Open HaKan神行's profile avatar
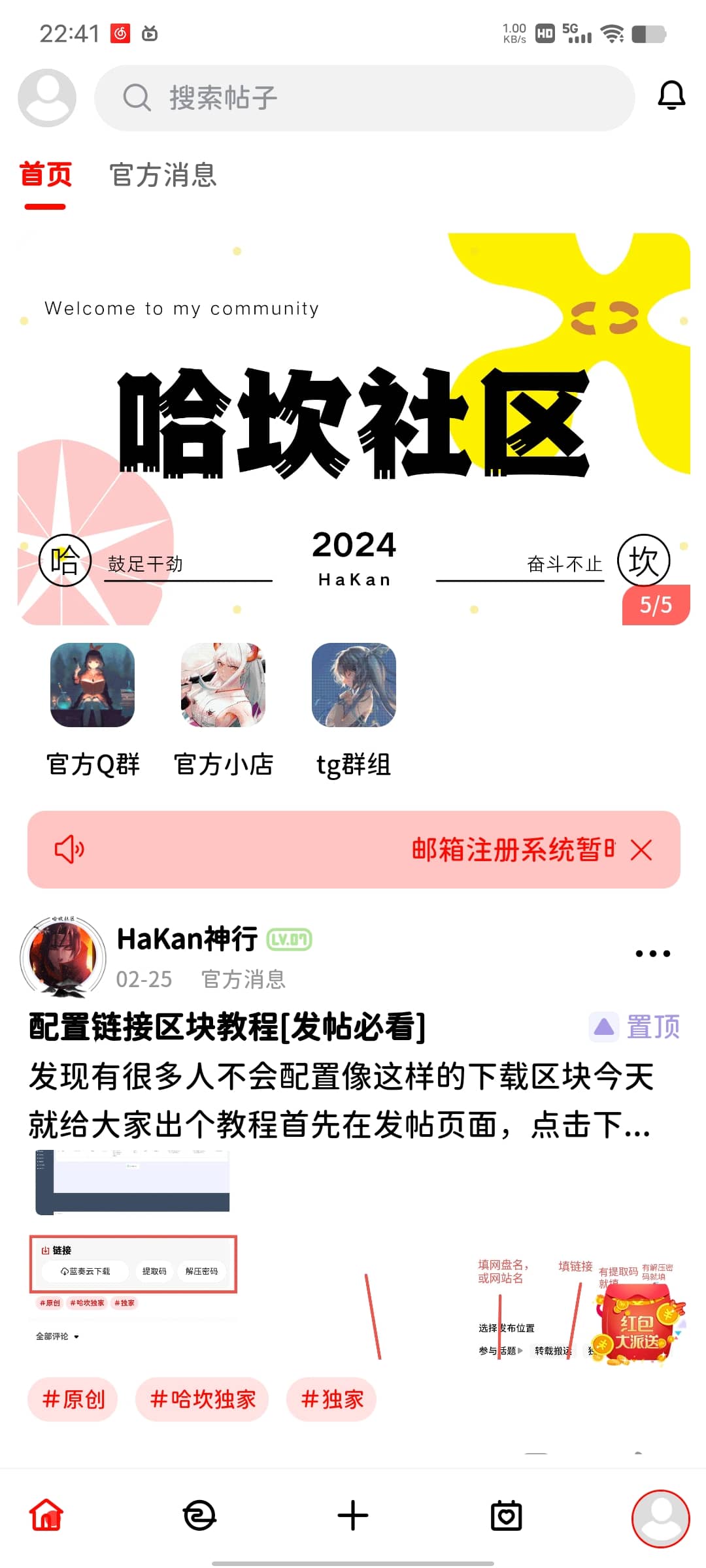Screen dimensions: 706x1568 63,957
